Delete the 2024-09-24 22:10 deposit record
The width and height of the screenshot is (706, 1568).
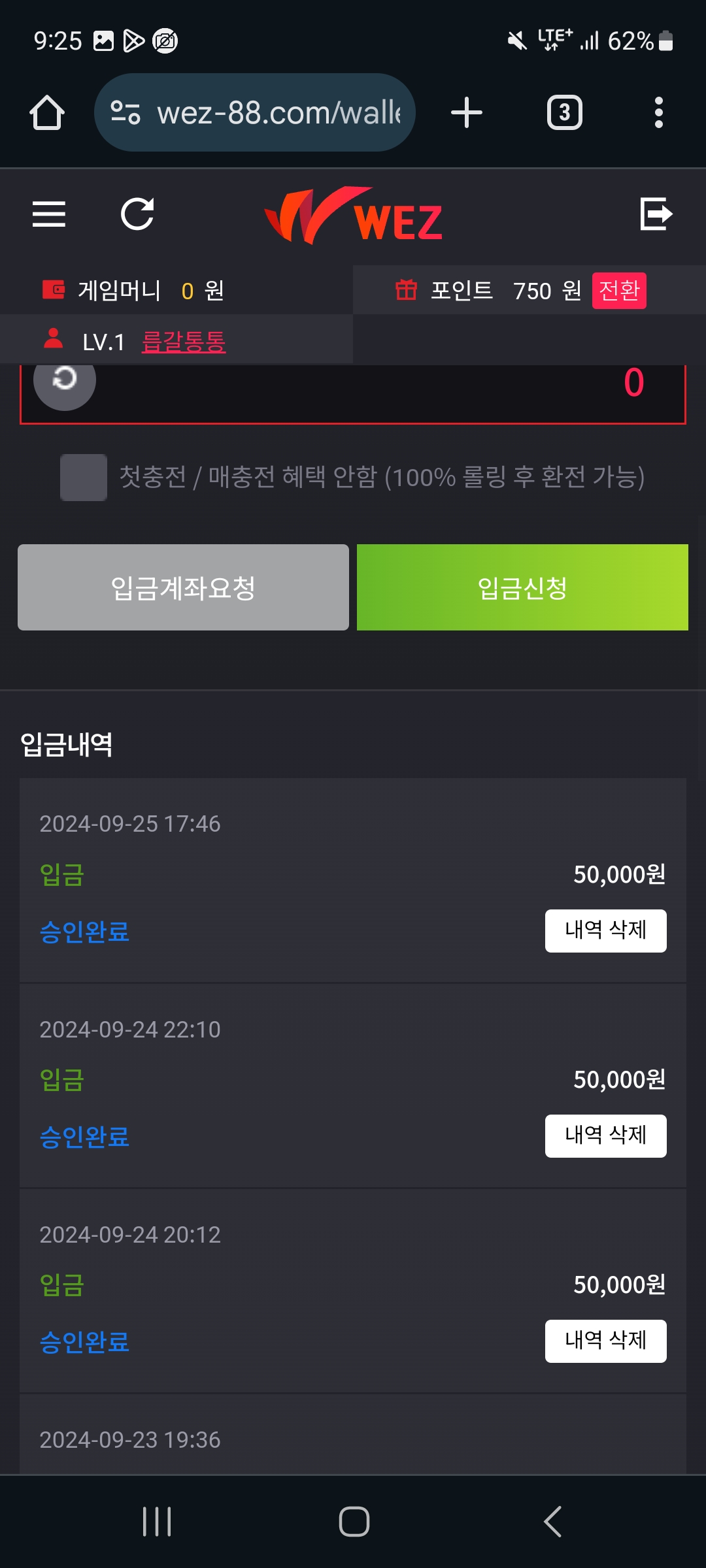click(x=605, y=1135)
